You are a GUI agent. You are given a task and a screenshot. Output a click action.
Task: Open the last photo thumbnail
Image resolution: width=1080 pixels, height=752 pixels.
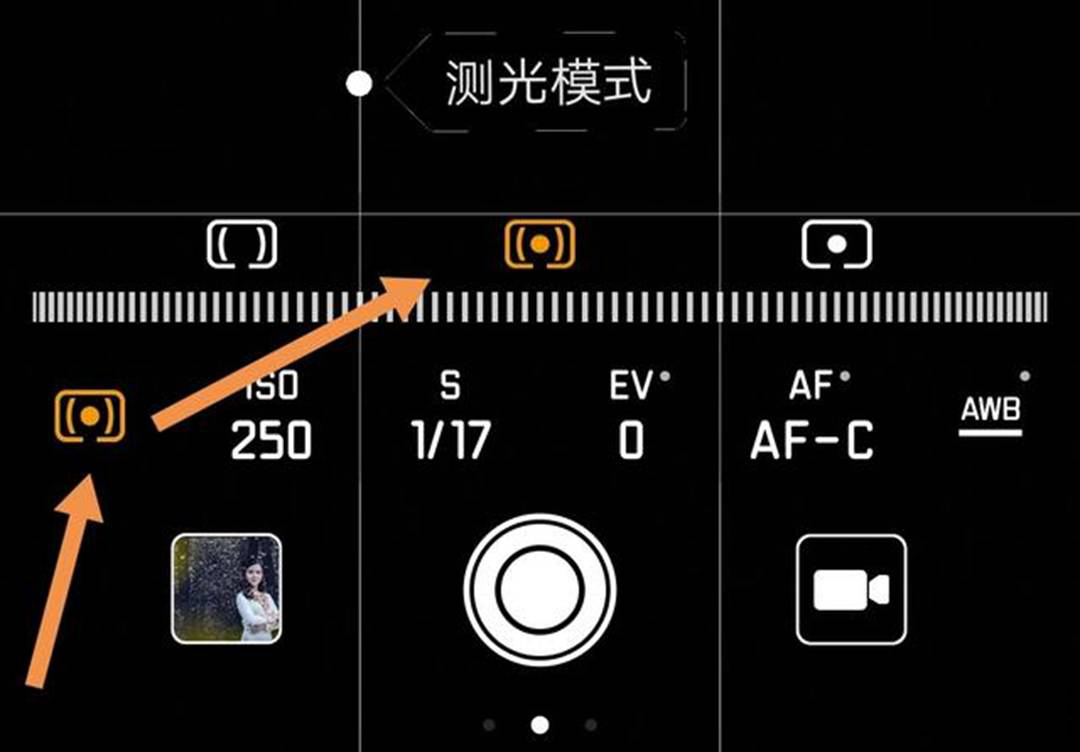coord(226,588)
